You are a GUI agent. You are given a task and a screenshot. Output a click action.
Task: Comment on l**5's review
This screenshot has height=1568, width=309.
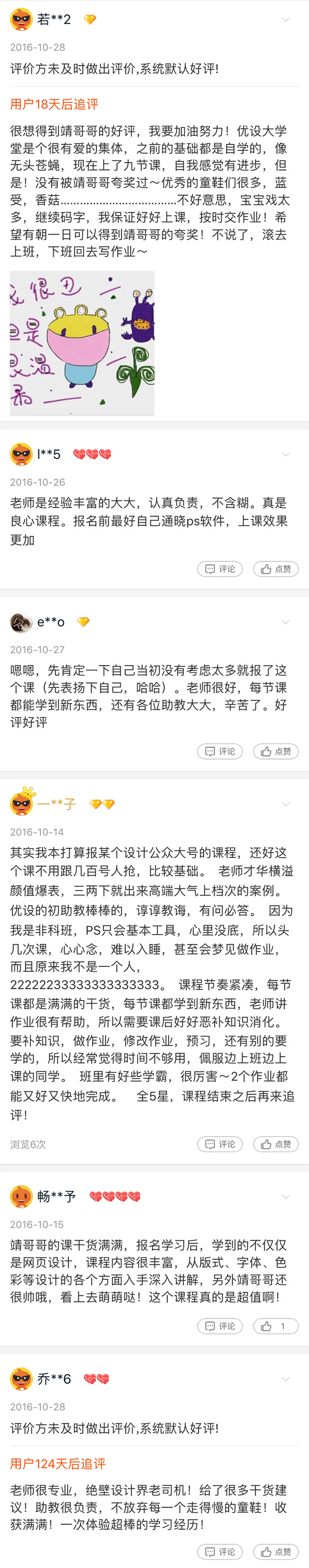(220, 569)
